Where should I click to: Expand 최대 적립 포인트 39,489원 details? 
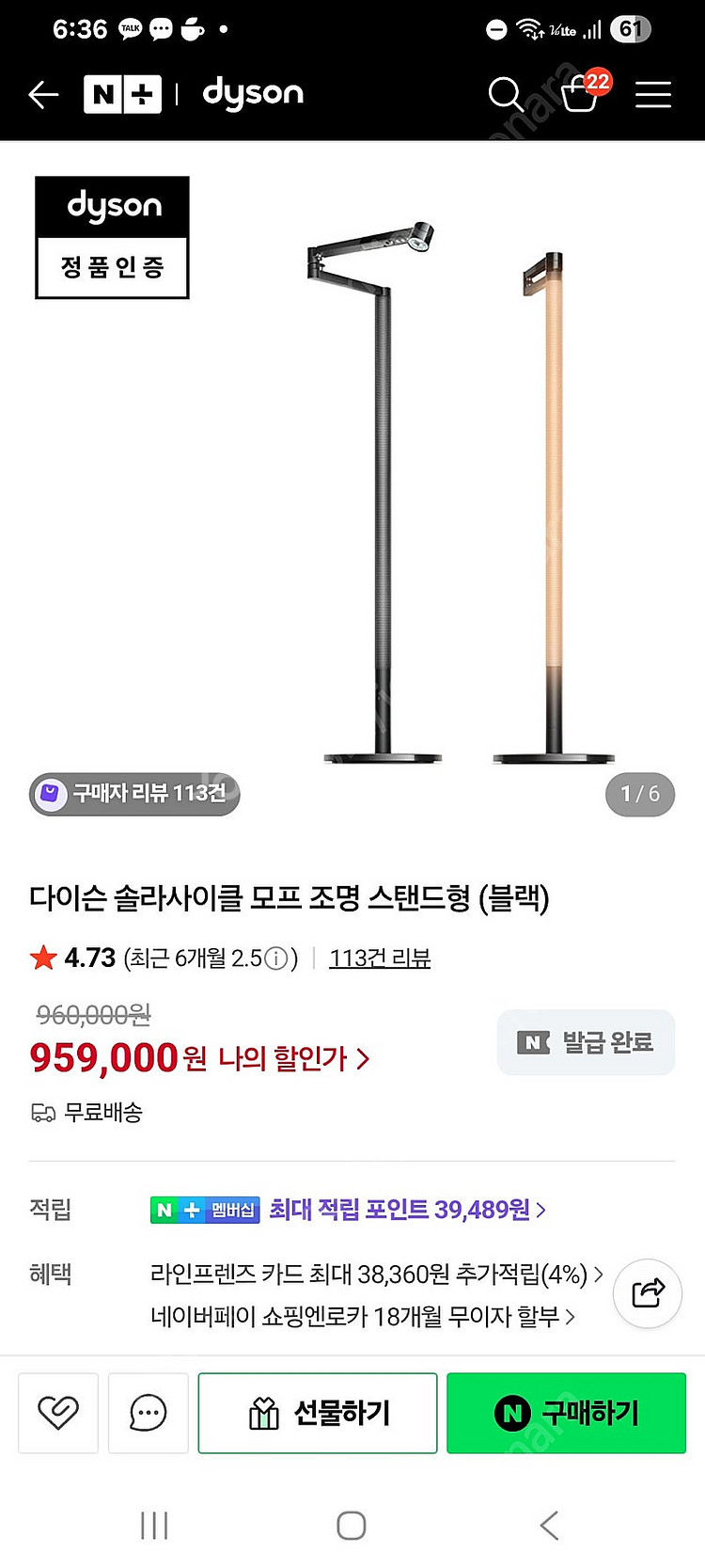[404, 1211]
